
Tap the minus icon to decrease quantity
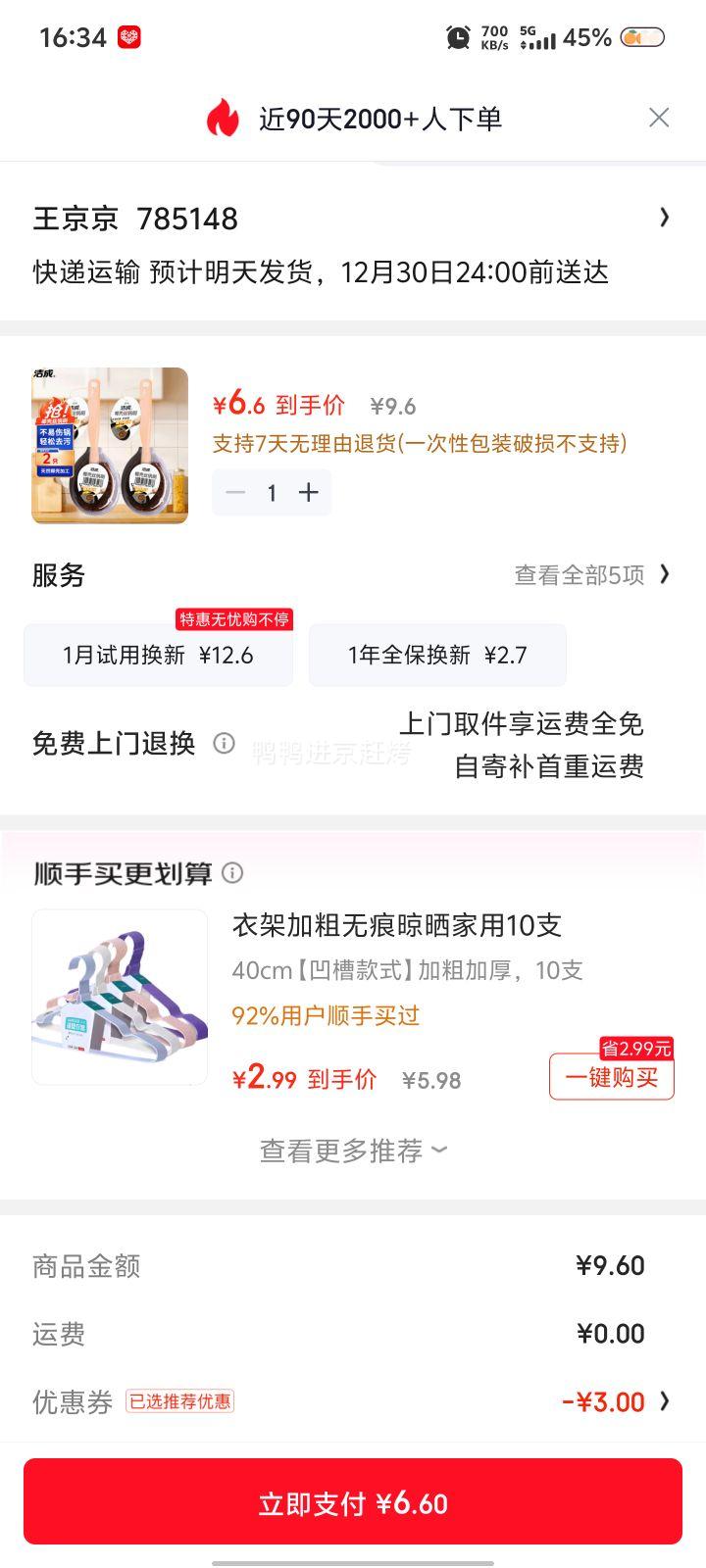coord(235,493)
